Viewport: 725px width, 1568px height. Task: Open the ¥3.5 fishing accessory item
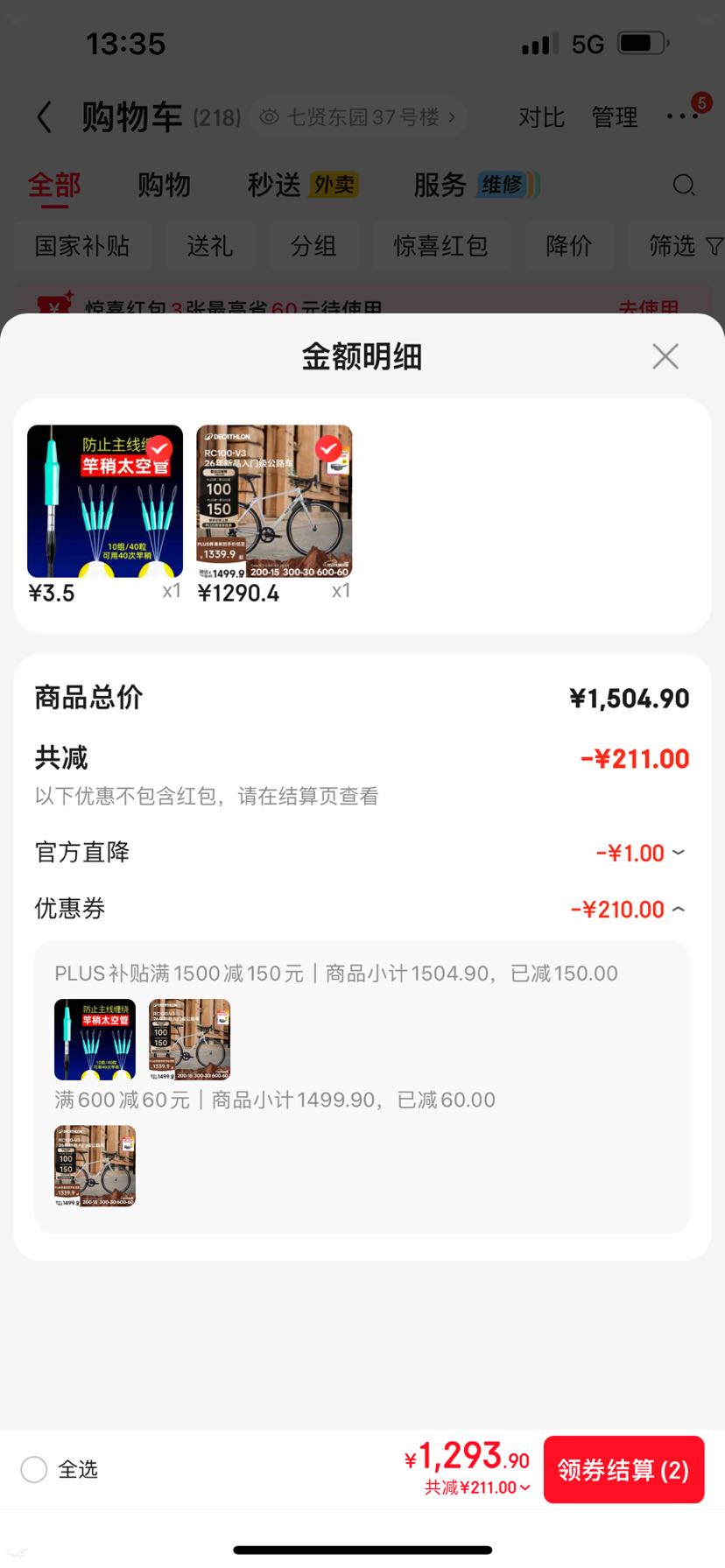[x=105, y=501]
